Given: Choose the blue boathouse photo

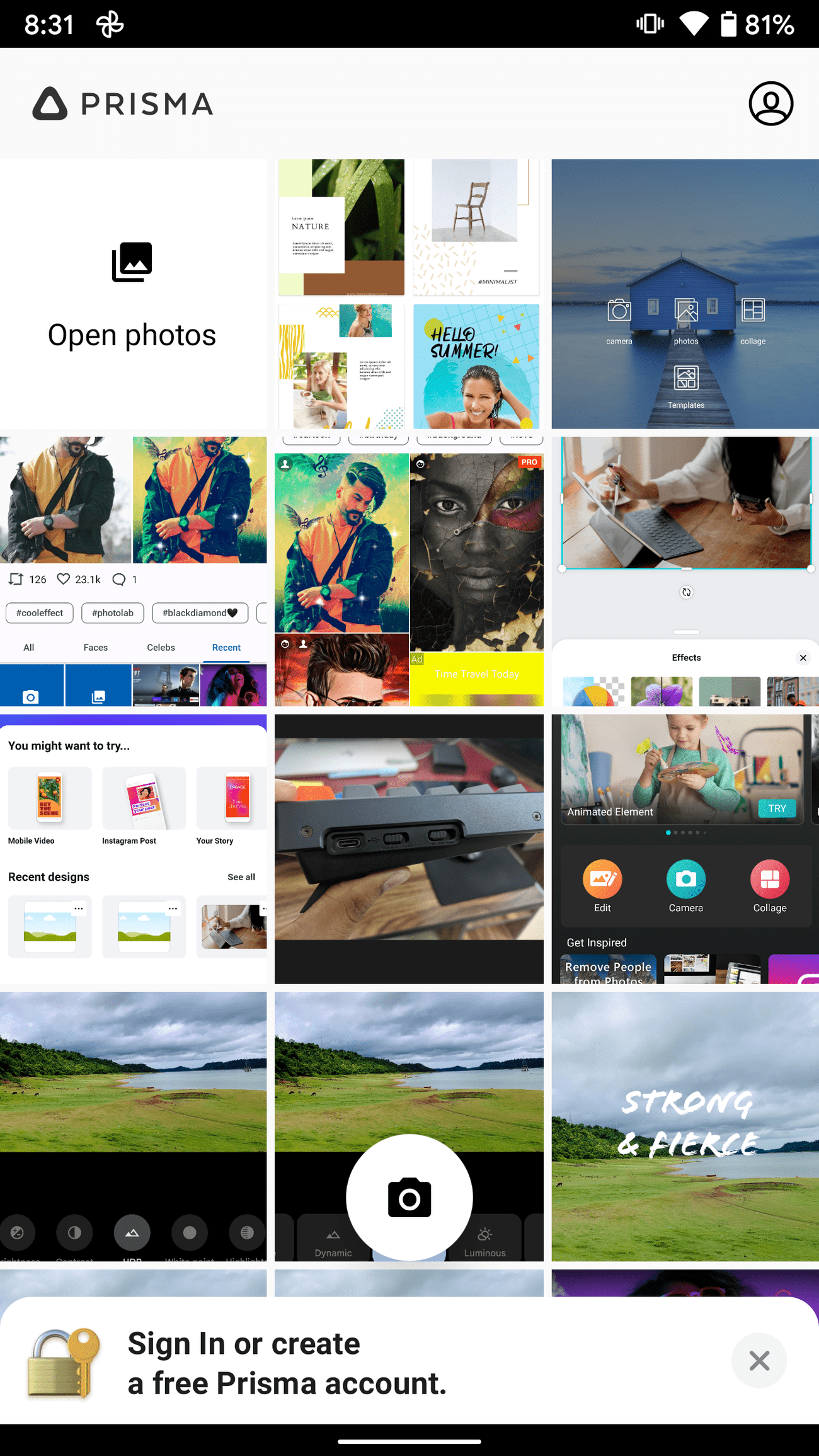Looking at the screenshot, I should [x=685, y=294].
